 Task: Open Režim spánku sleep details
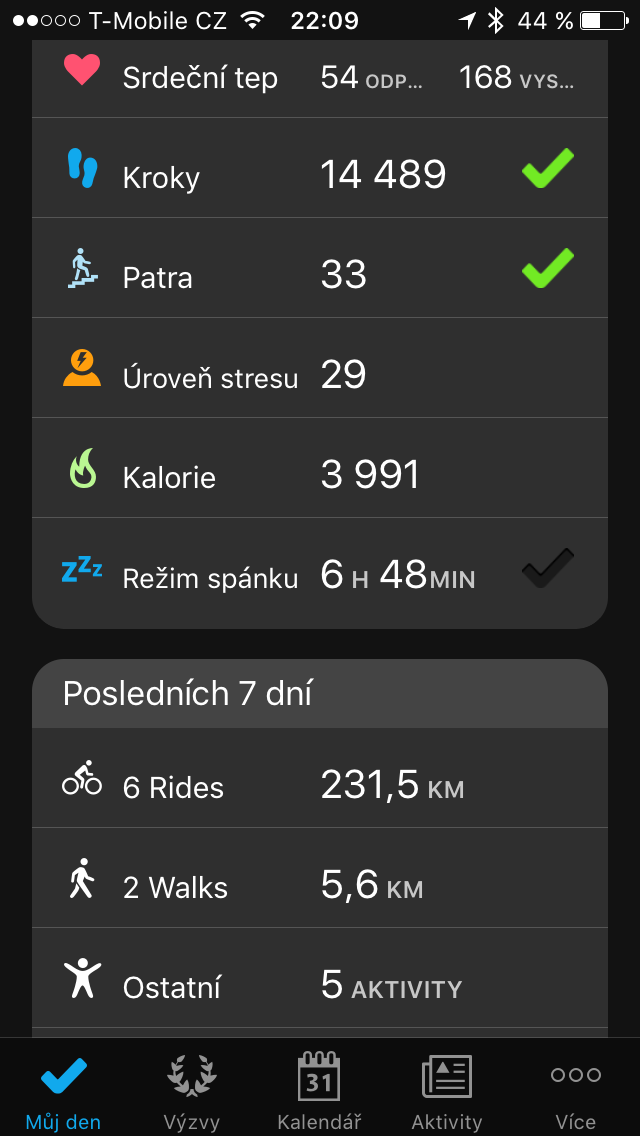click(320, 573)
